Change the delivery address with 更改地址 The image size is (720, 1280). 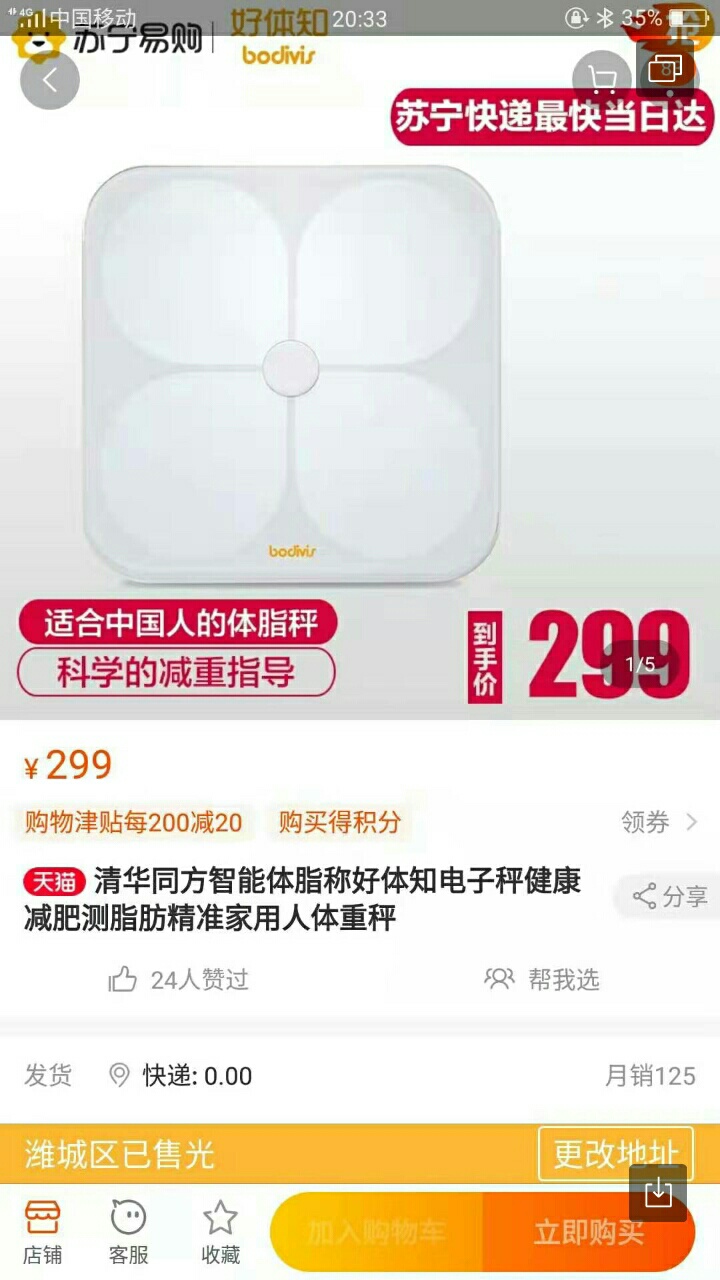tap(615, 1155)
